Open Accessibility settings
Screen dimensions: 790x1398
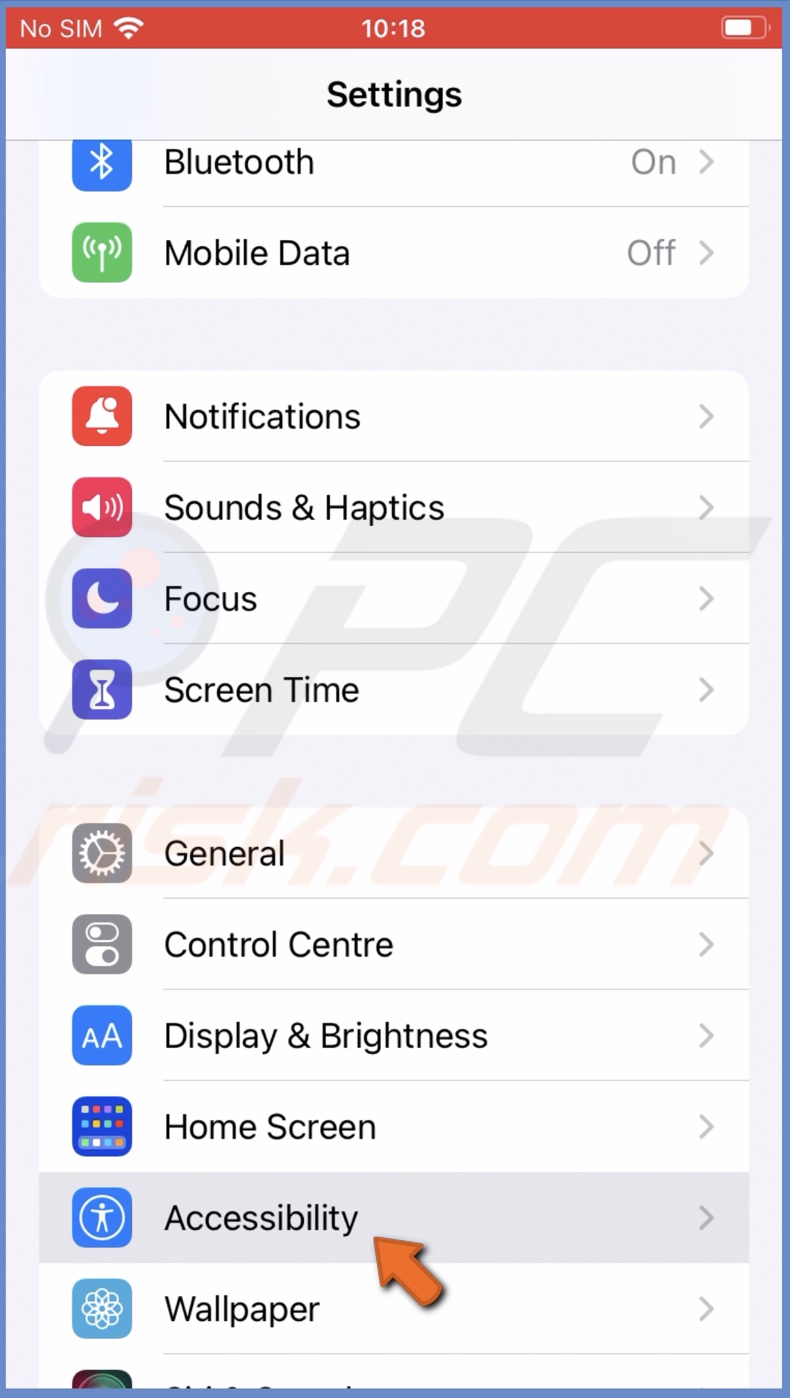click(394, 1217)
